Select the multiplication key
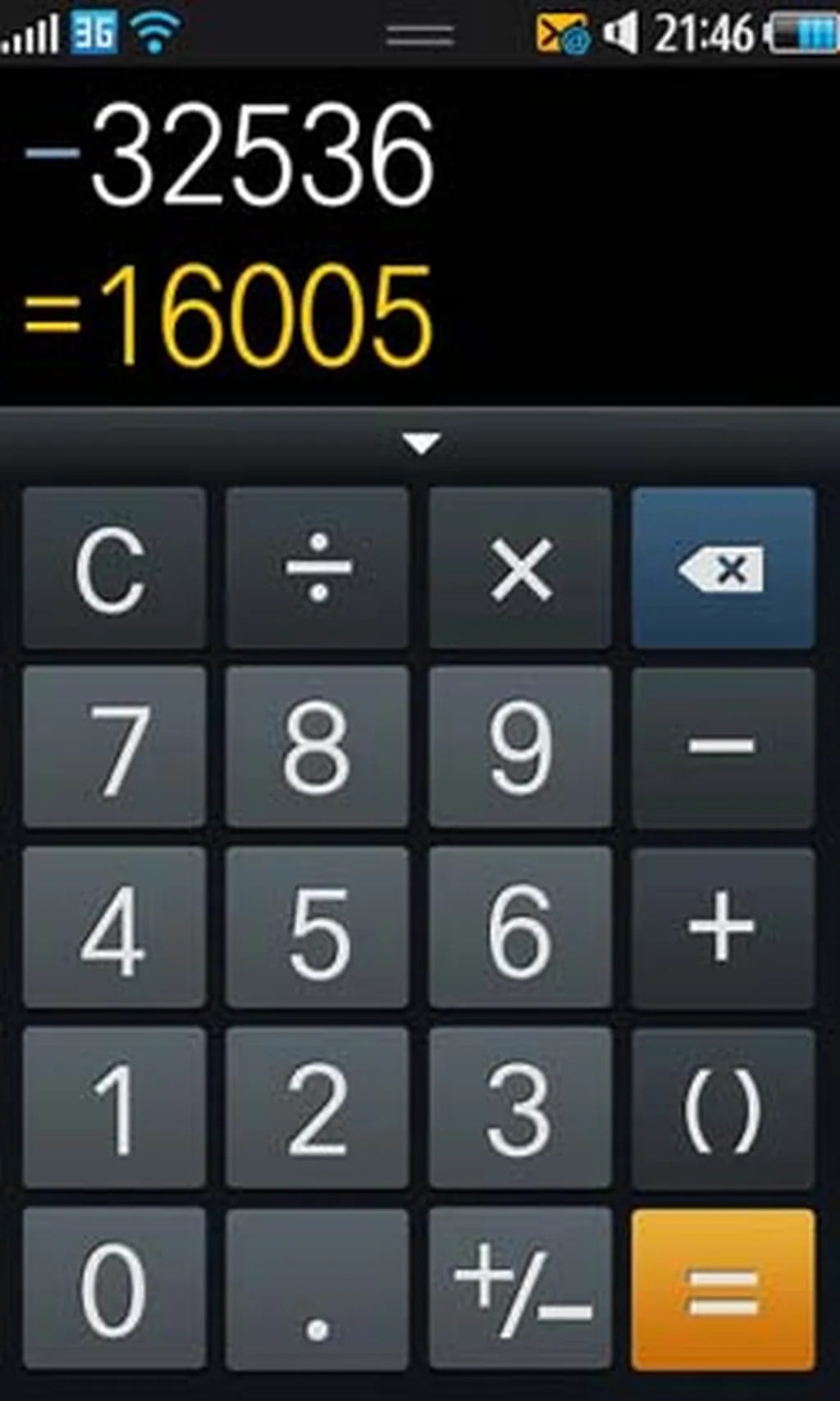The image size is (840, 1401). point(520,568)
